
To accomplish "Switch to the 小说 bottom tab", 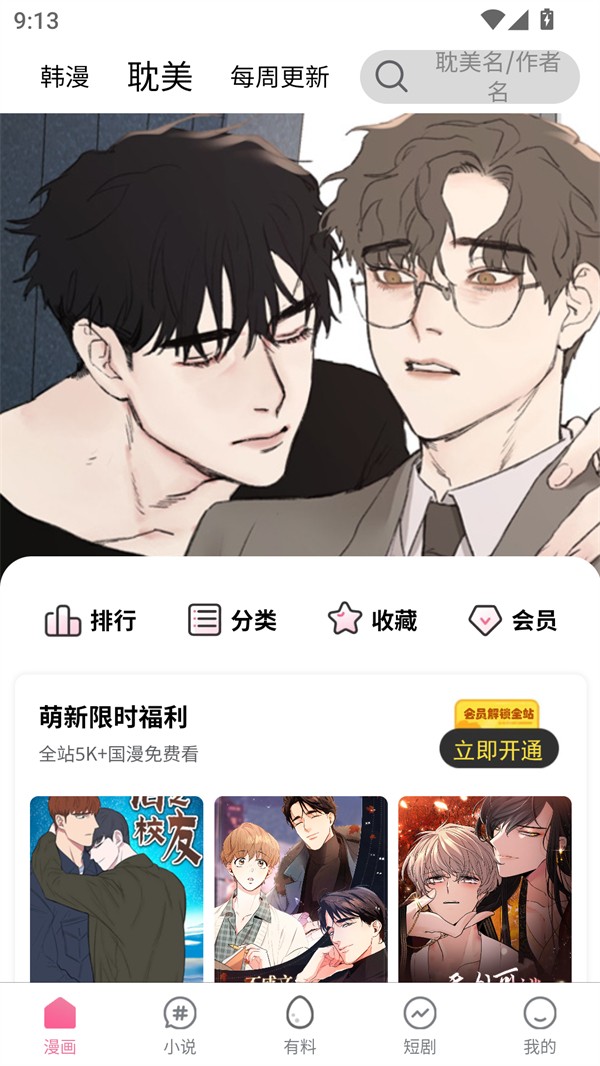I will (180, 1026).
